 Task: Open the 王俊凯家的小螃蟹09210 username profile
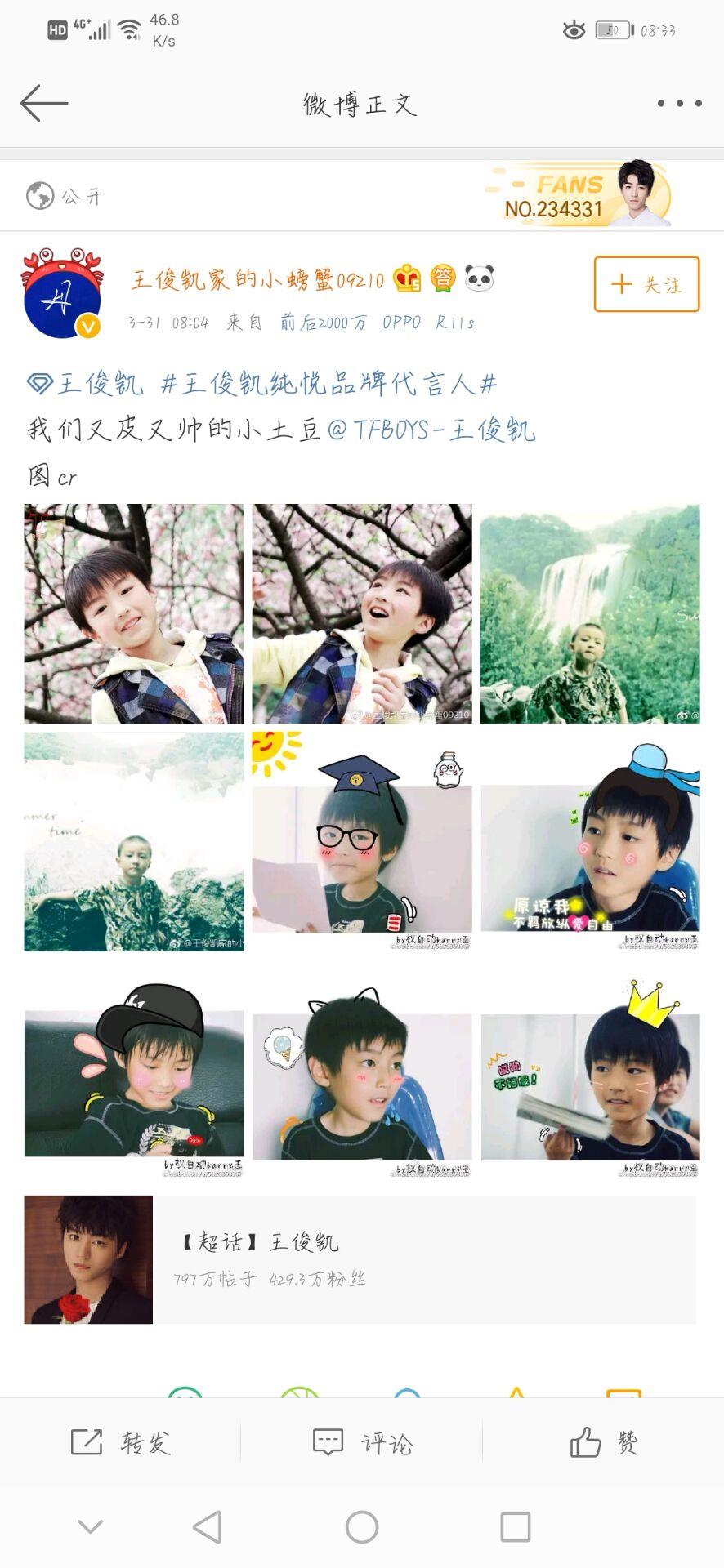pyautogui.click(x=257, y=280)
